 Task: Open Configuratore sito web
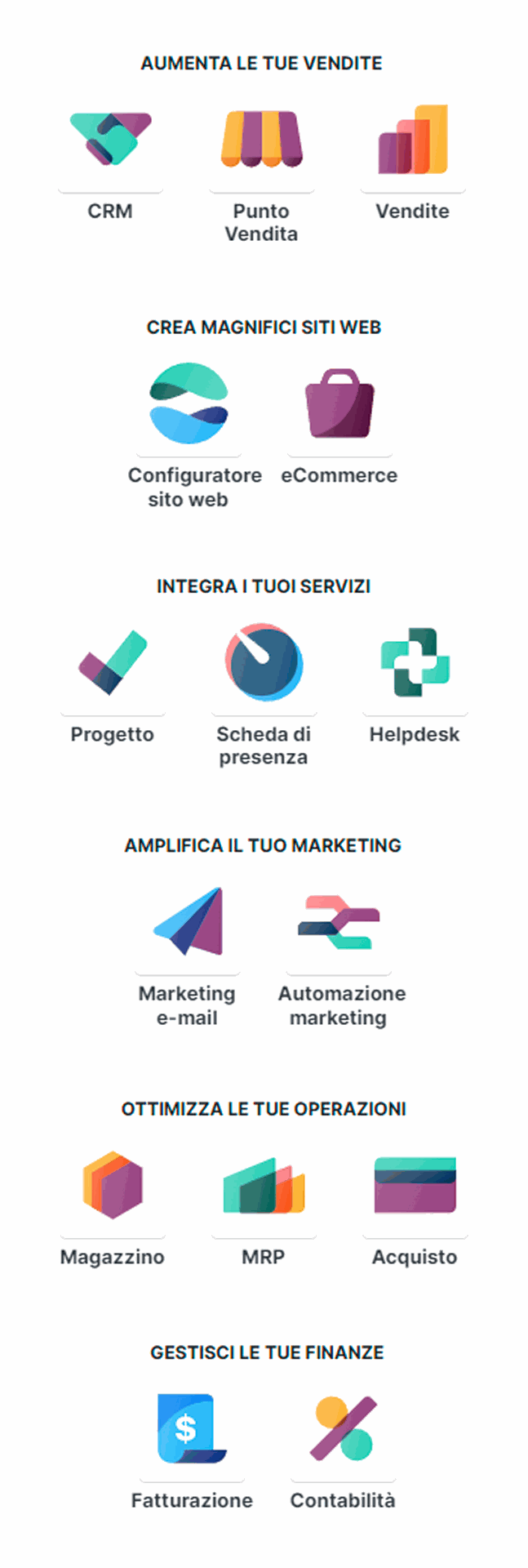tap(189, 403)
